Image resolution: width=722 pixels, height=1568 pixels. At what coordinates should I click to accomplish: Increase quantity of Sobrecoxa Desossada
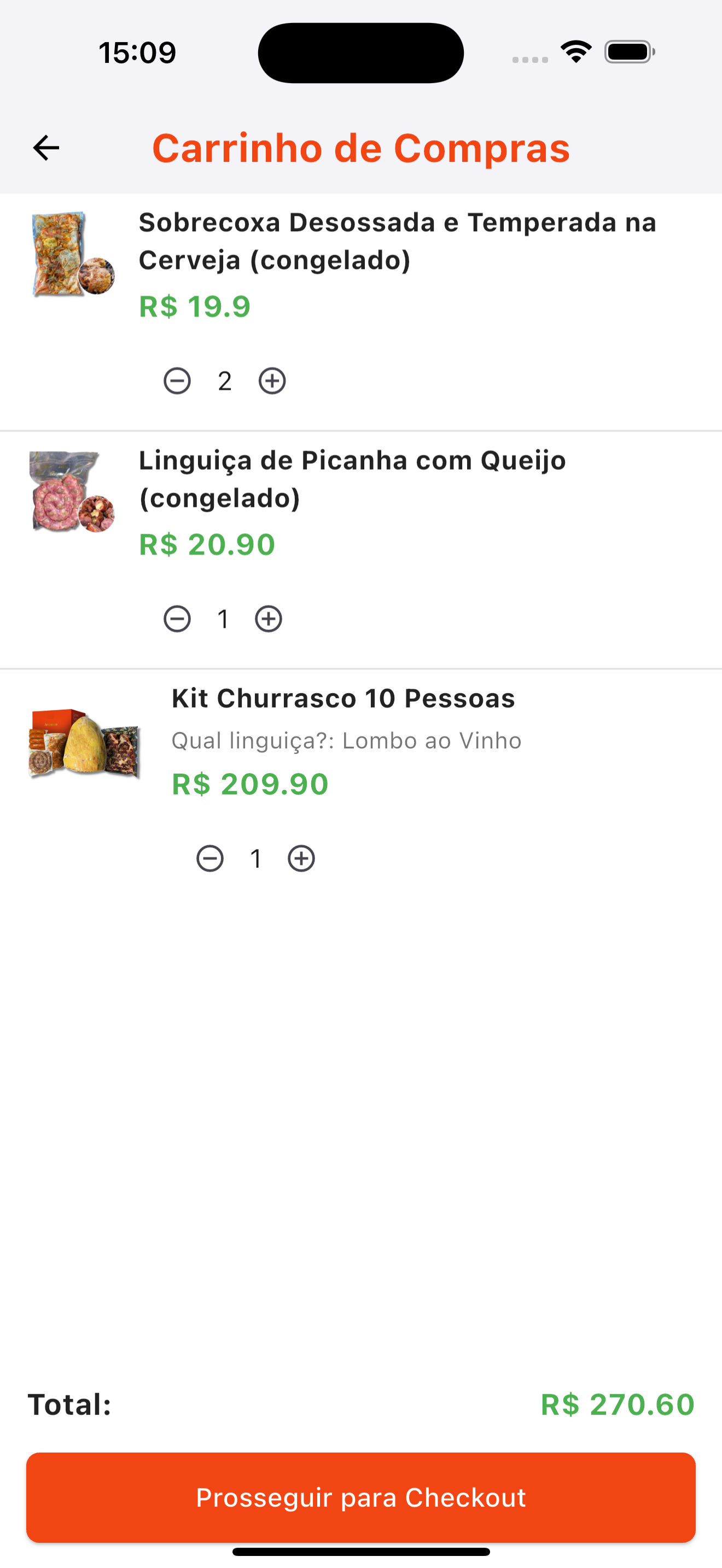[272, 381]
